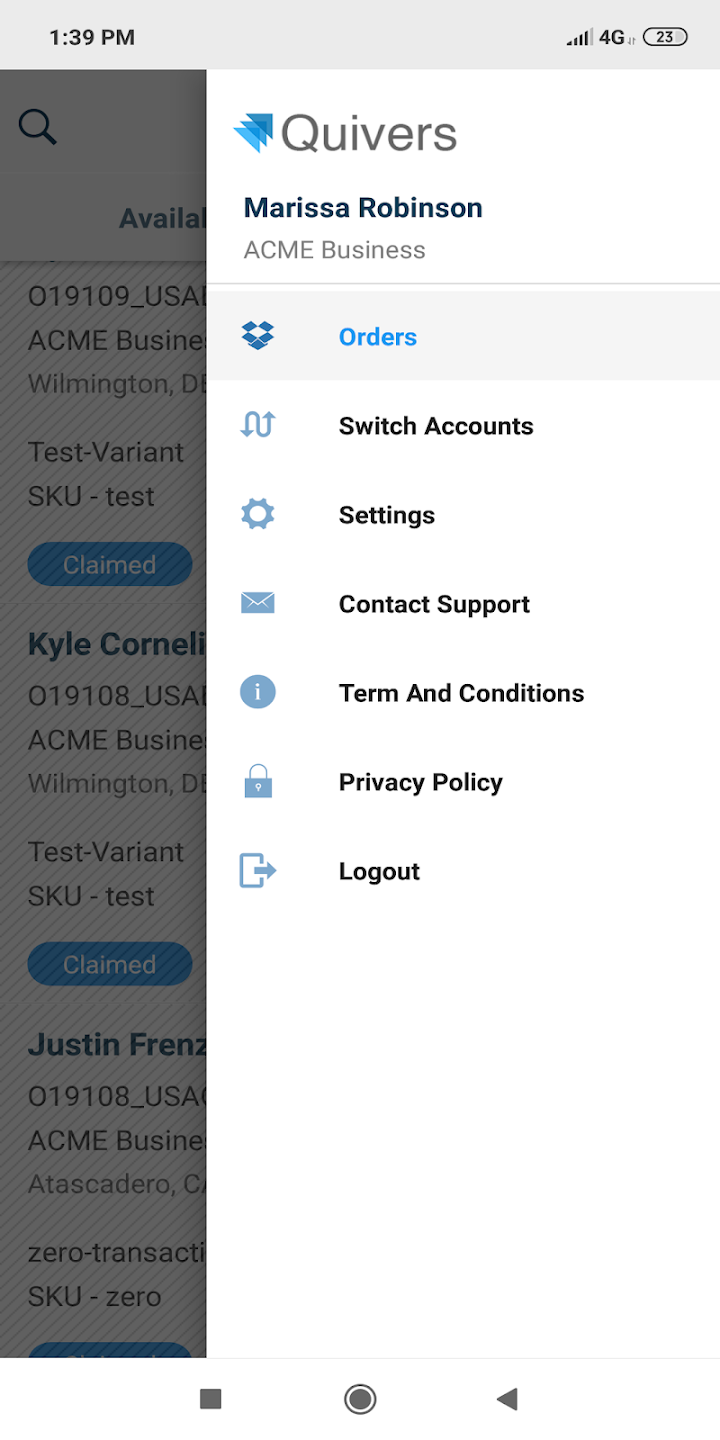
Task: Select Orders in the drawer menu
Action: 377,336
